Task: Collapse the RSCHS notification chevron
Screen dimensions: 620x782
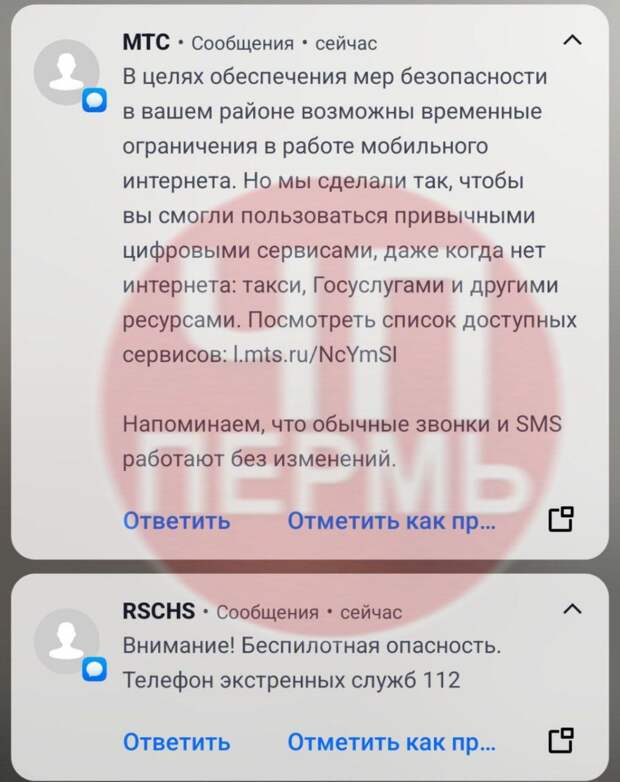Action: [x=571, y=608]
